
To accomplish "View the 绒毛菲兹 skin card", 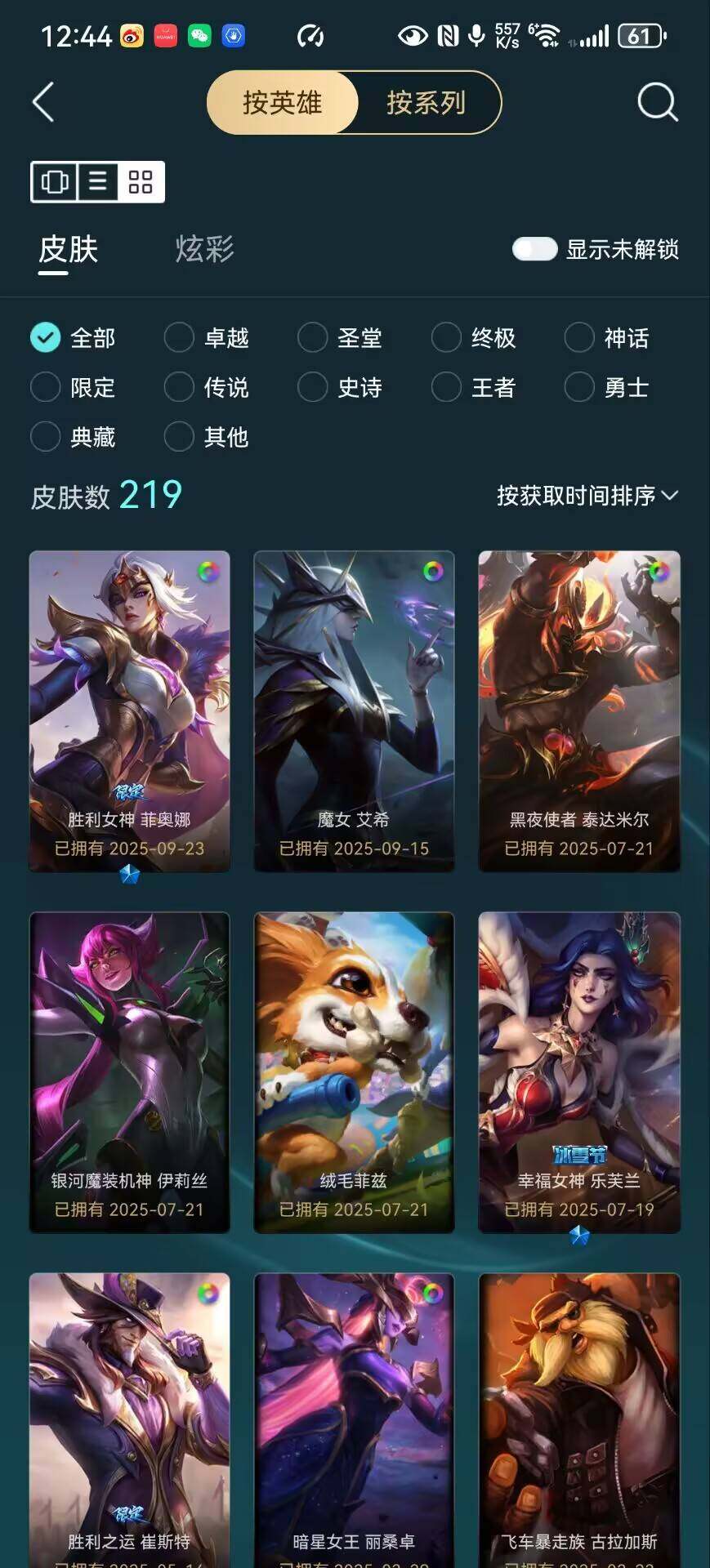I will tap(354, 1071).
